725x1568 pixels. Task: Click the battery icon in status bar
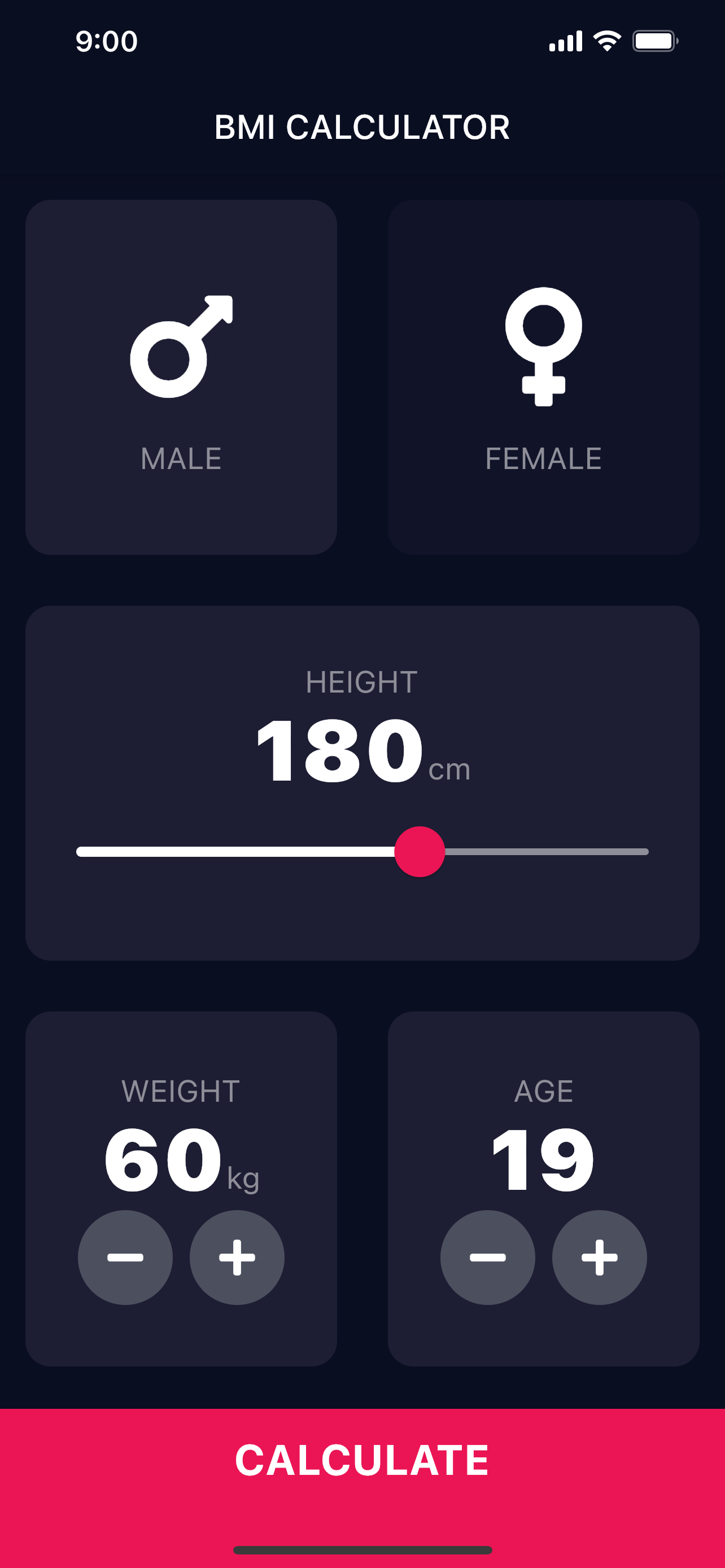[656, 40]
